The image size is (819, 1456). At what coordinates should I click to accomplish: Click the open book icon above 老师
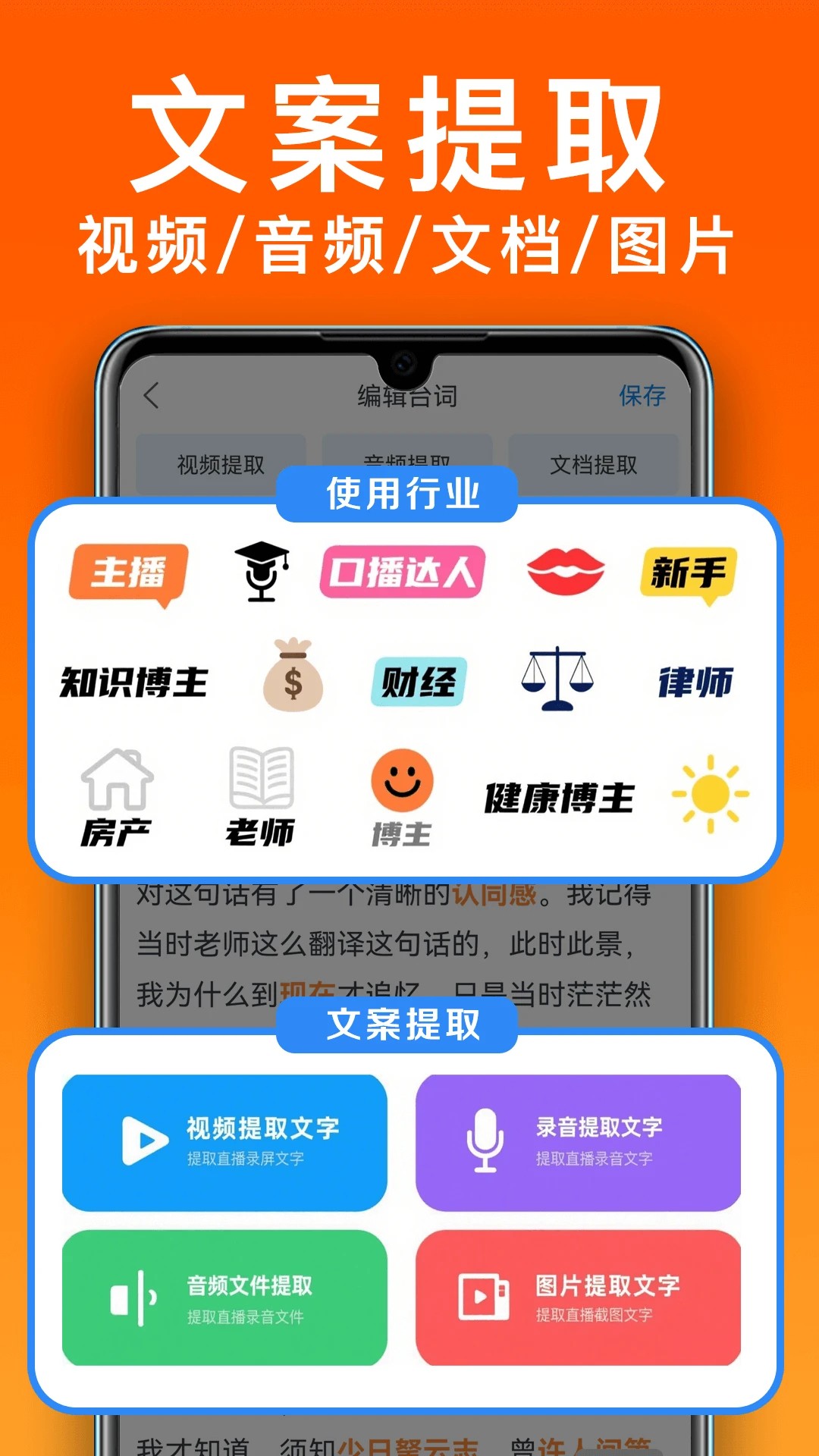click(260, 777)
